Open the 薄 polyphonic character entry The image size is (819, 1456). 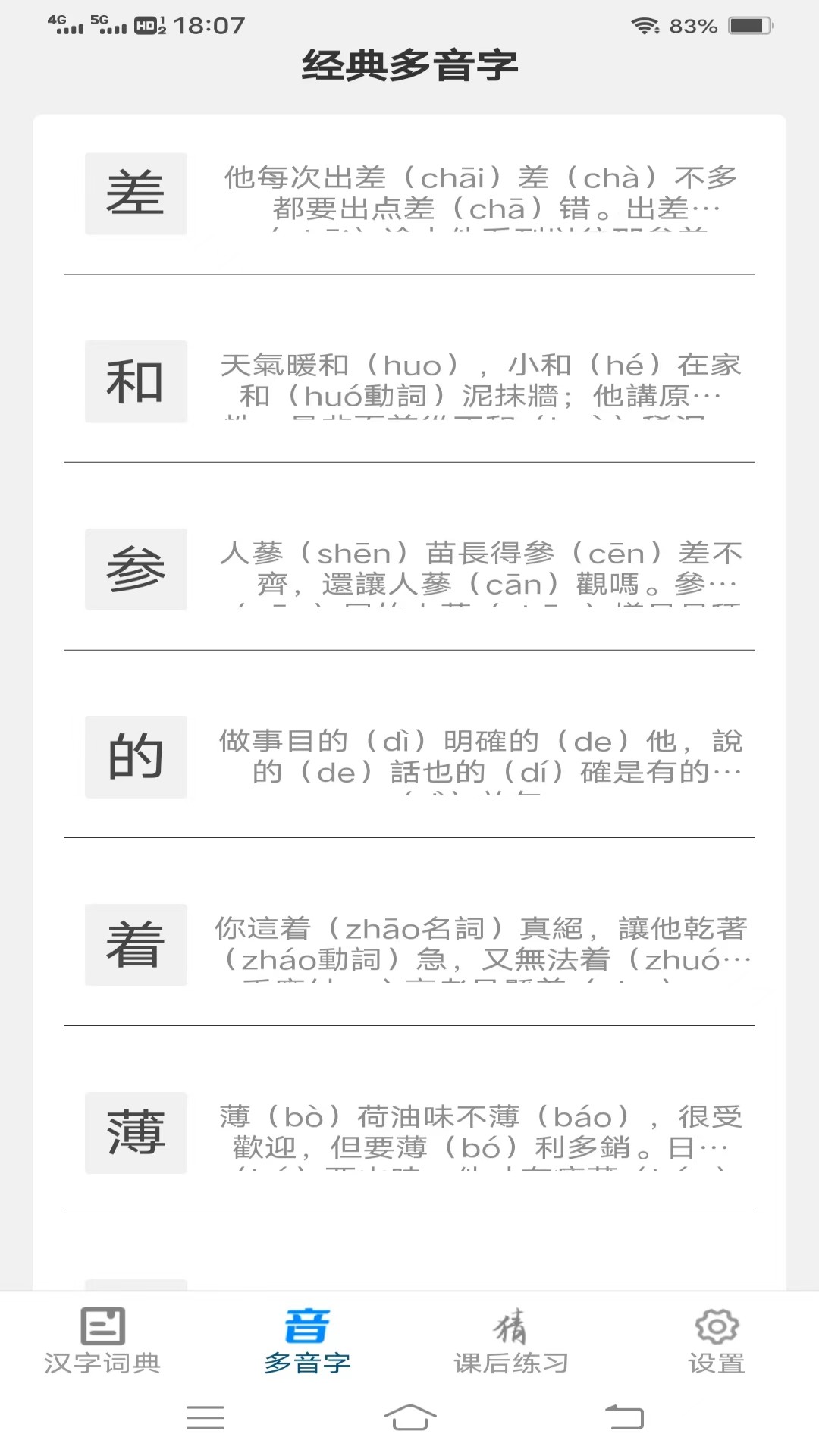coord(409,1133)
